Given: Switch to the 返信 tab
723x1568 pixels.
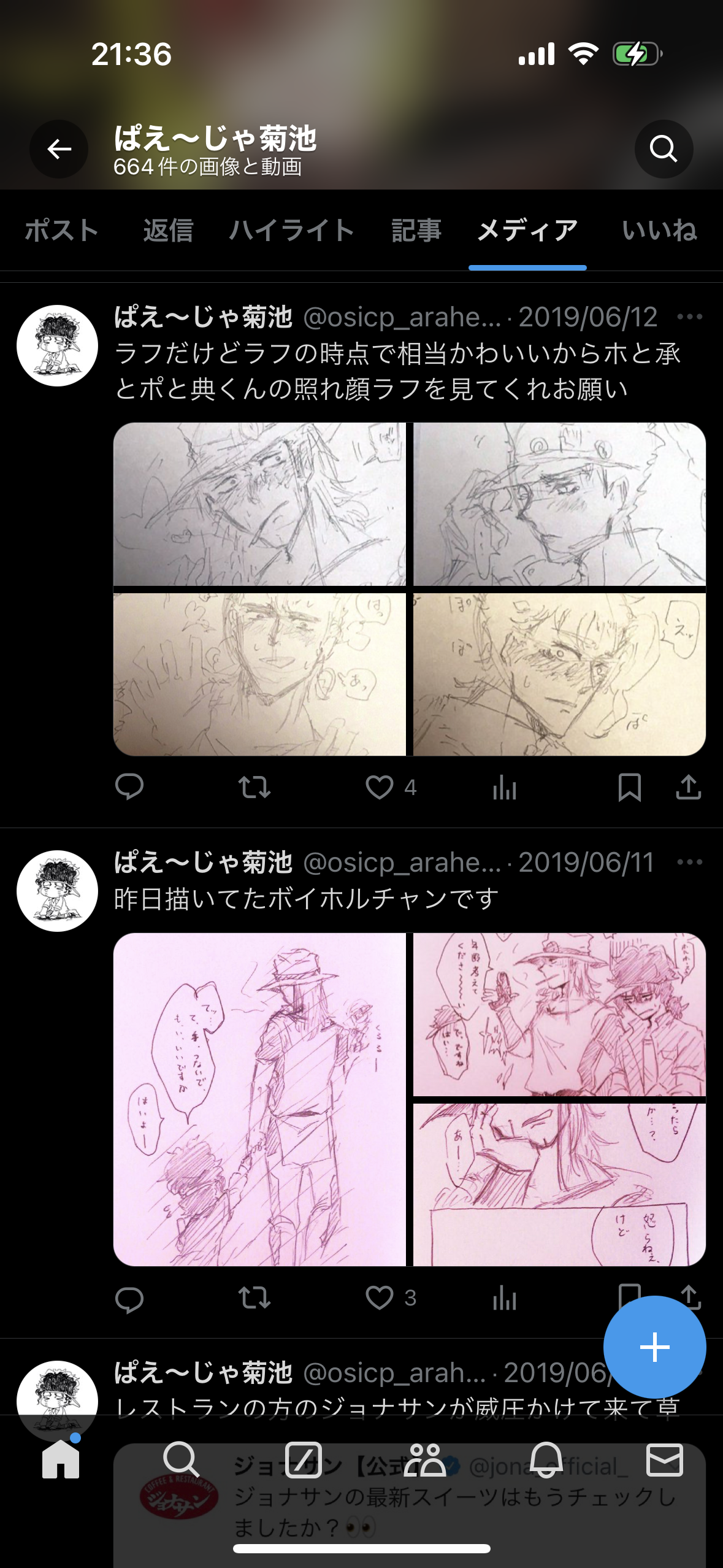Looking at the screenshot, I should click(168, 231).
